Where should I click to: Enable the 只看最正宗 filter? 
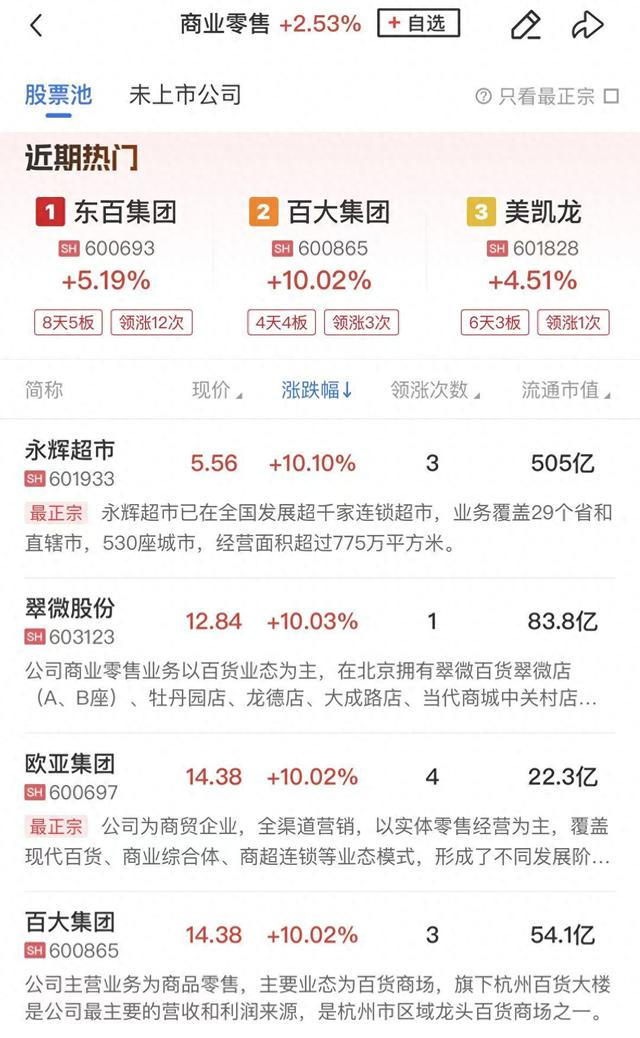547,96
